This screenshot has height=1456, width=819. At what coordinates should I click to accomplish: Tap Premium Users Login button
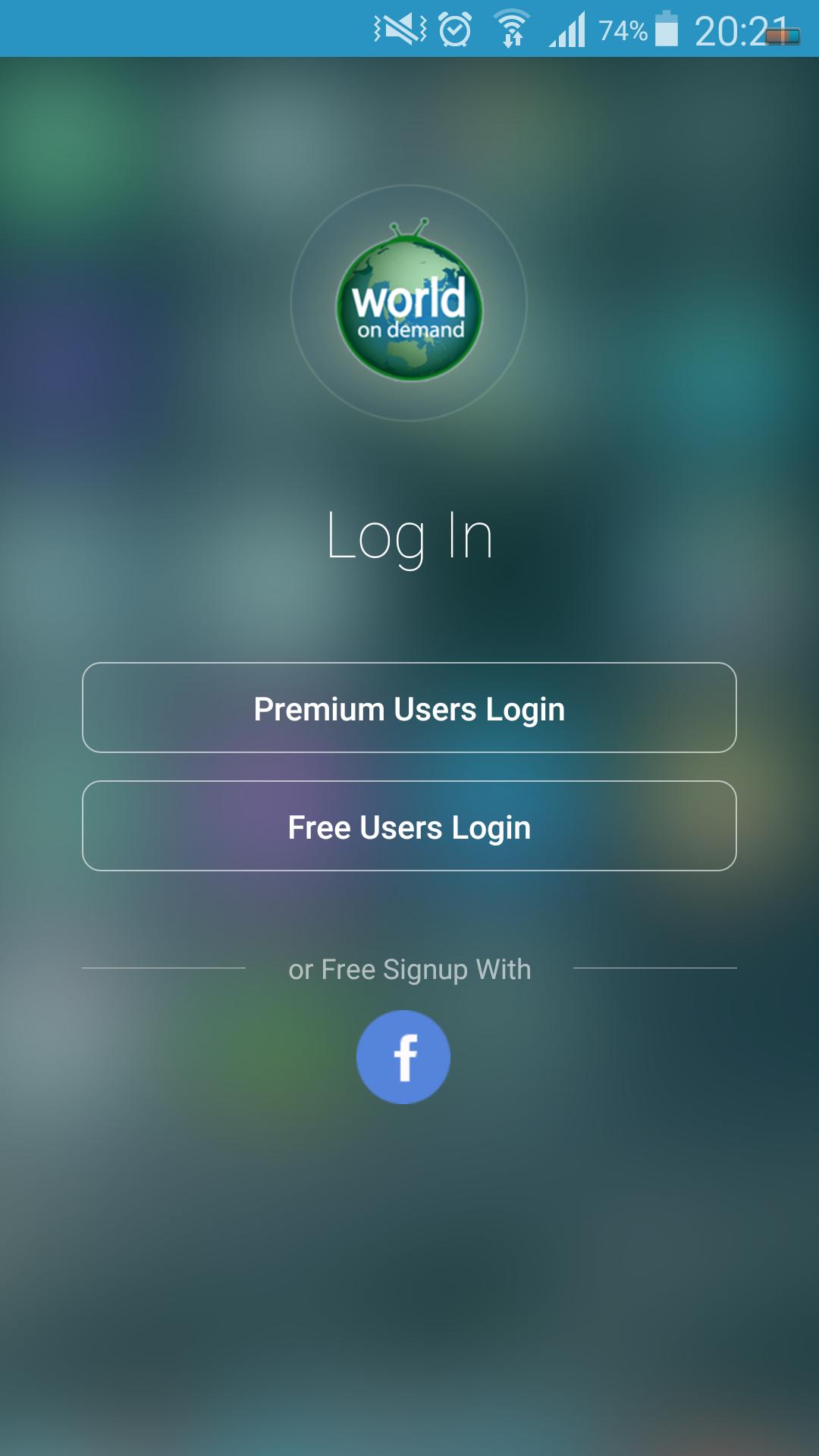(x=409, y=708)
